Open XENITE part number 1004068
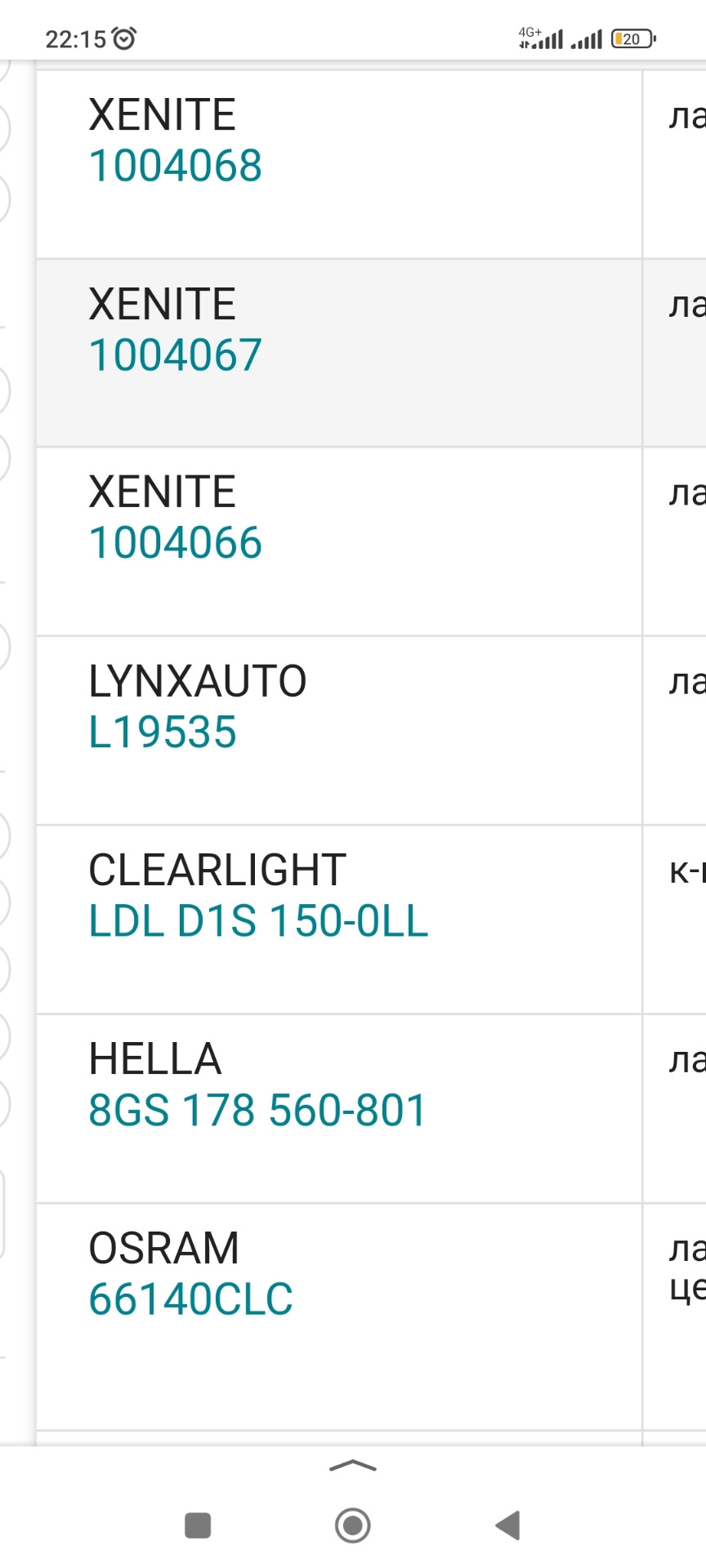The height and width of the screenshot is (1568, 706). pos(175,166)
